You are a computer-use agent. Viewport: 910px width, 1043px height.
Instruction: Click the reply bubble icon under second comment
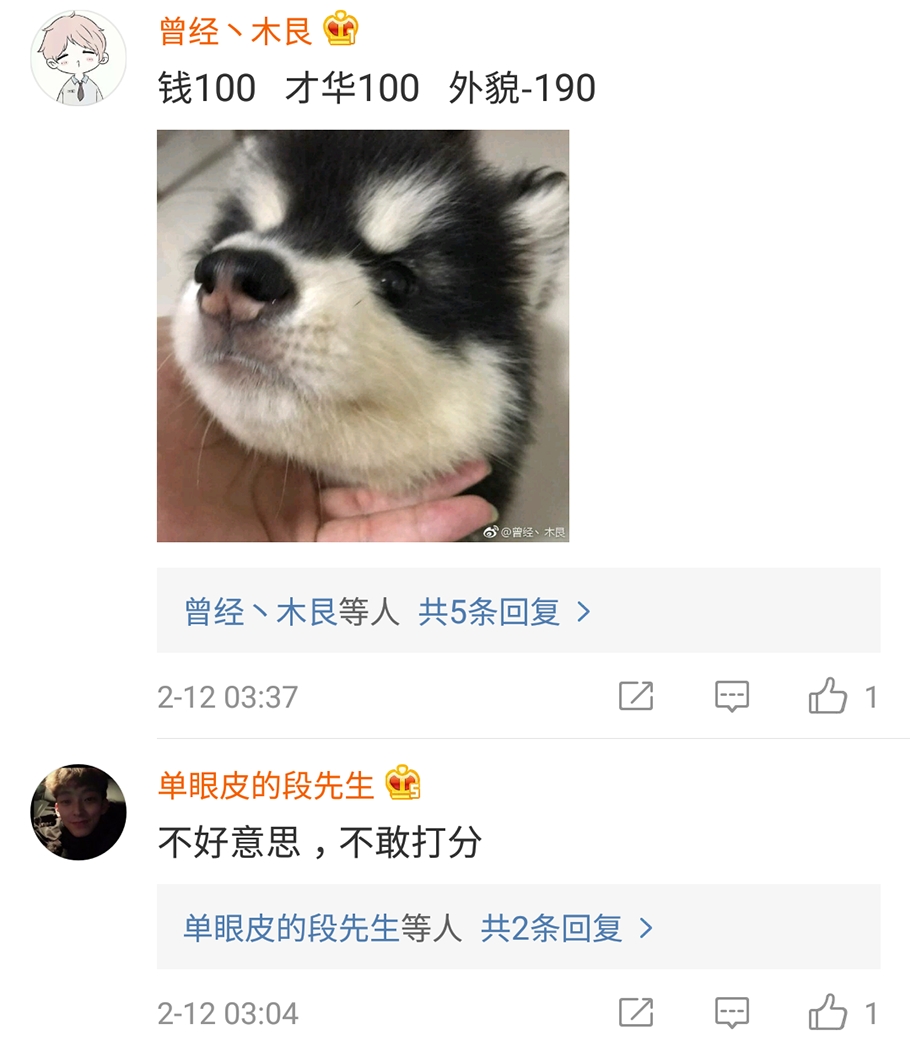click(x=733, y=1012)
